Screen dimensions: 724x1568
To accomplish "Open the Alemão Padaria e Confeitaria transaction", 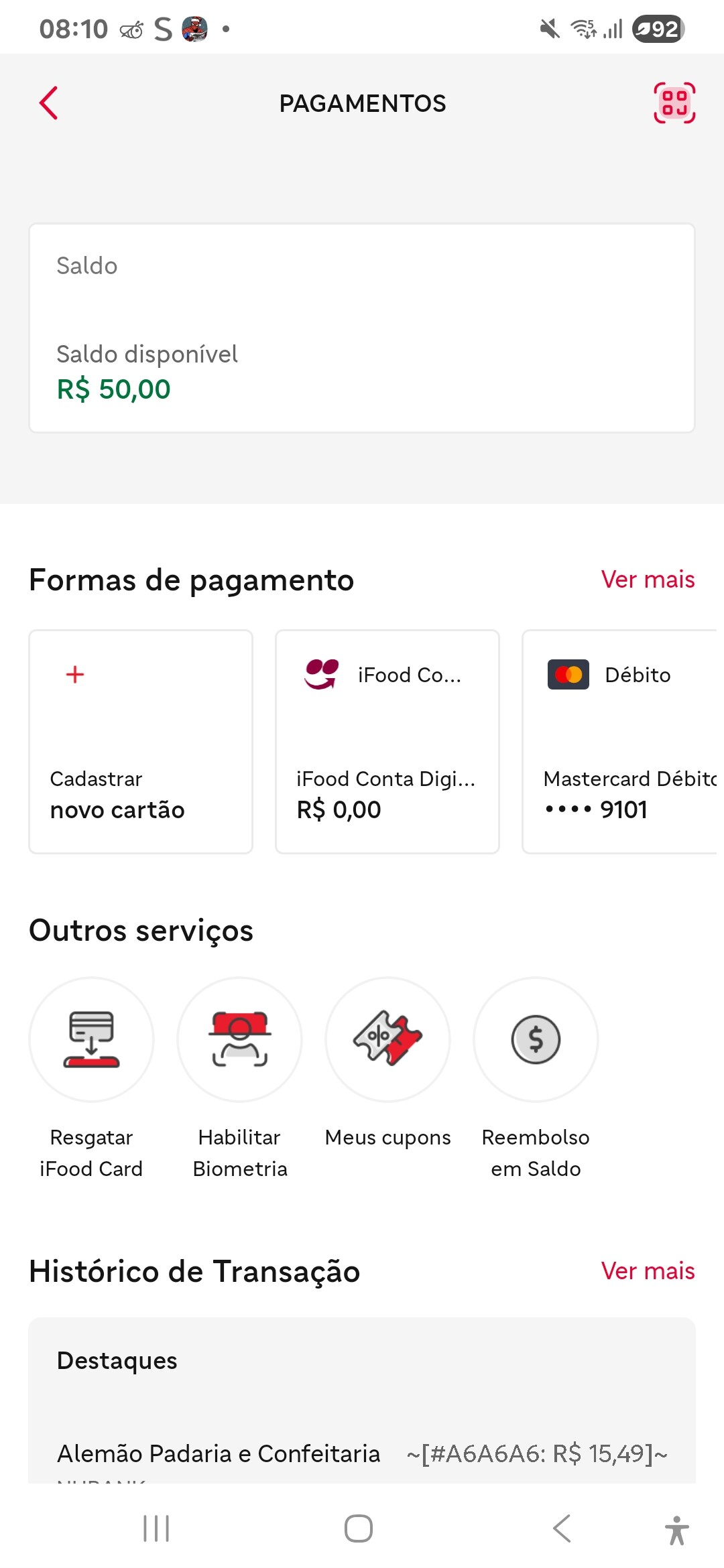I will click(362, 1454).
